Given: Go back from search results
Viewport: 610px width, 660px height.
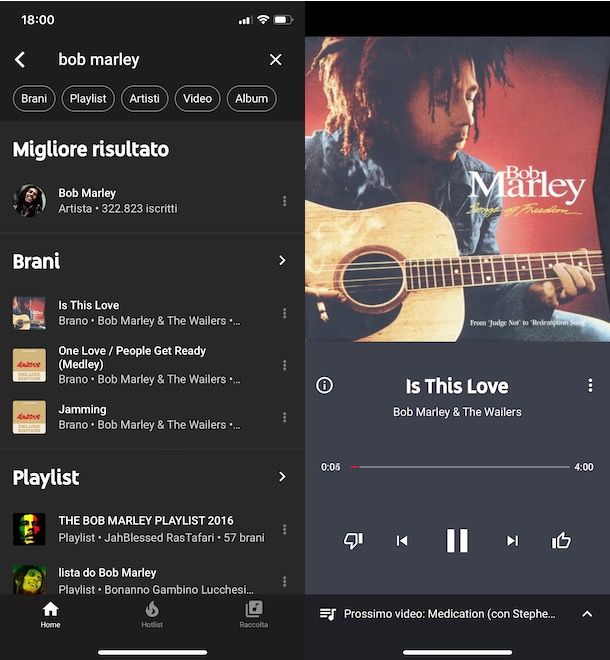Looking at the screenshot, I should click(x=20, y=60).
